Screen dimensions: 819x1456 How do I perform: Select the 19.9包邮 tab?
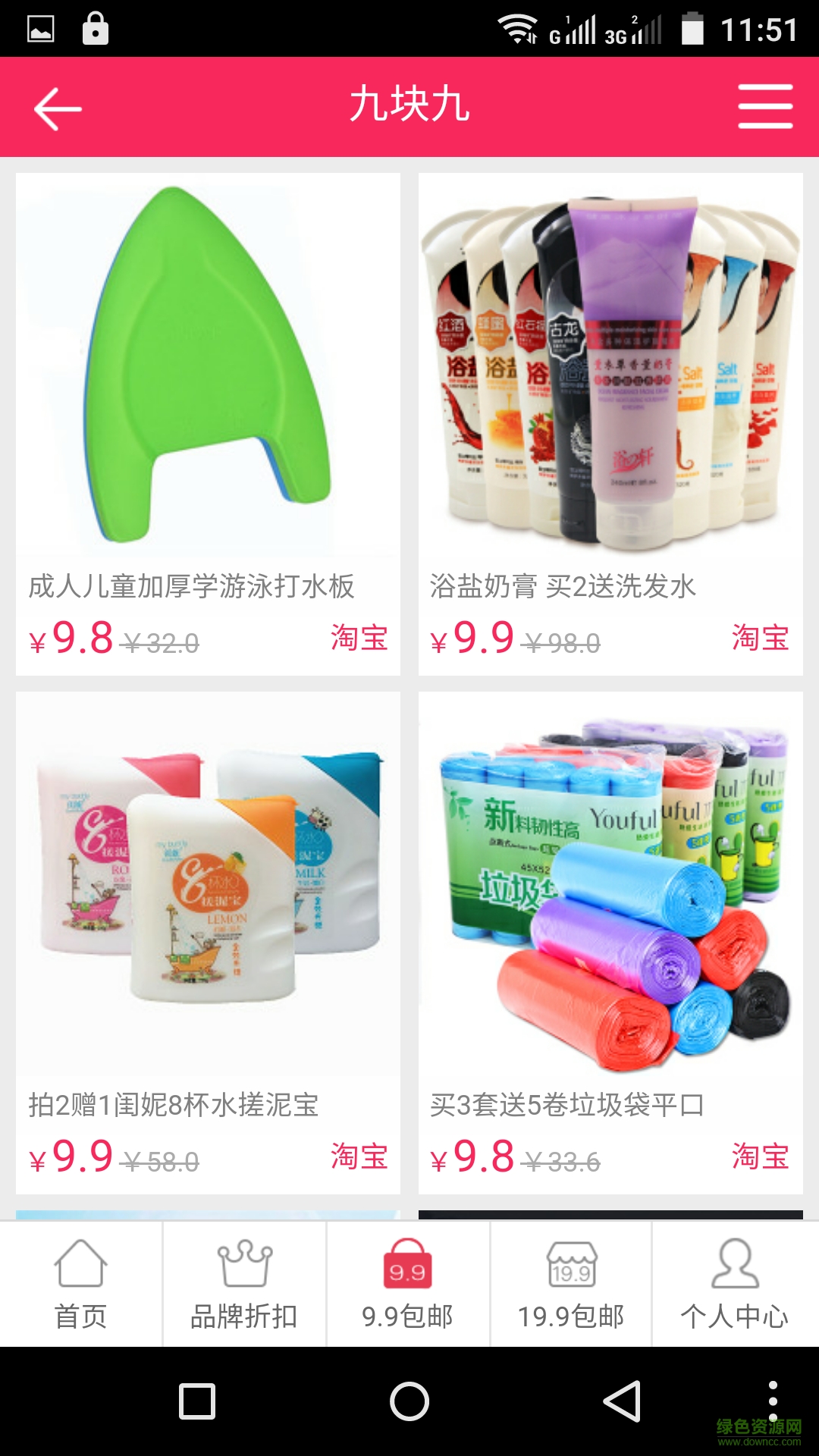pos(571,1284)
